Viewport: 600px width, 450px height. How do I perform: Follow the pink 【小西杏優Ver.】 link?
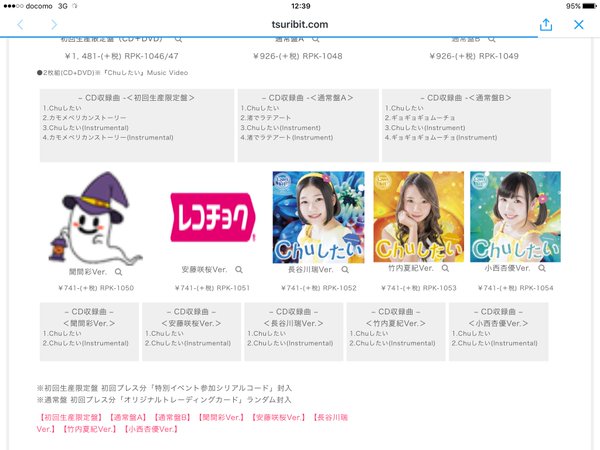tap(150, 429)
